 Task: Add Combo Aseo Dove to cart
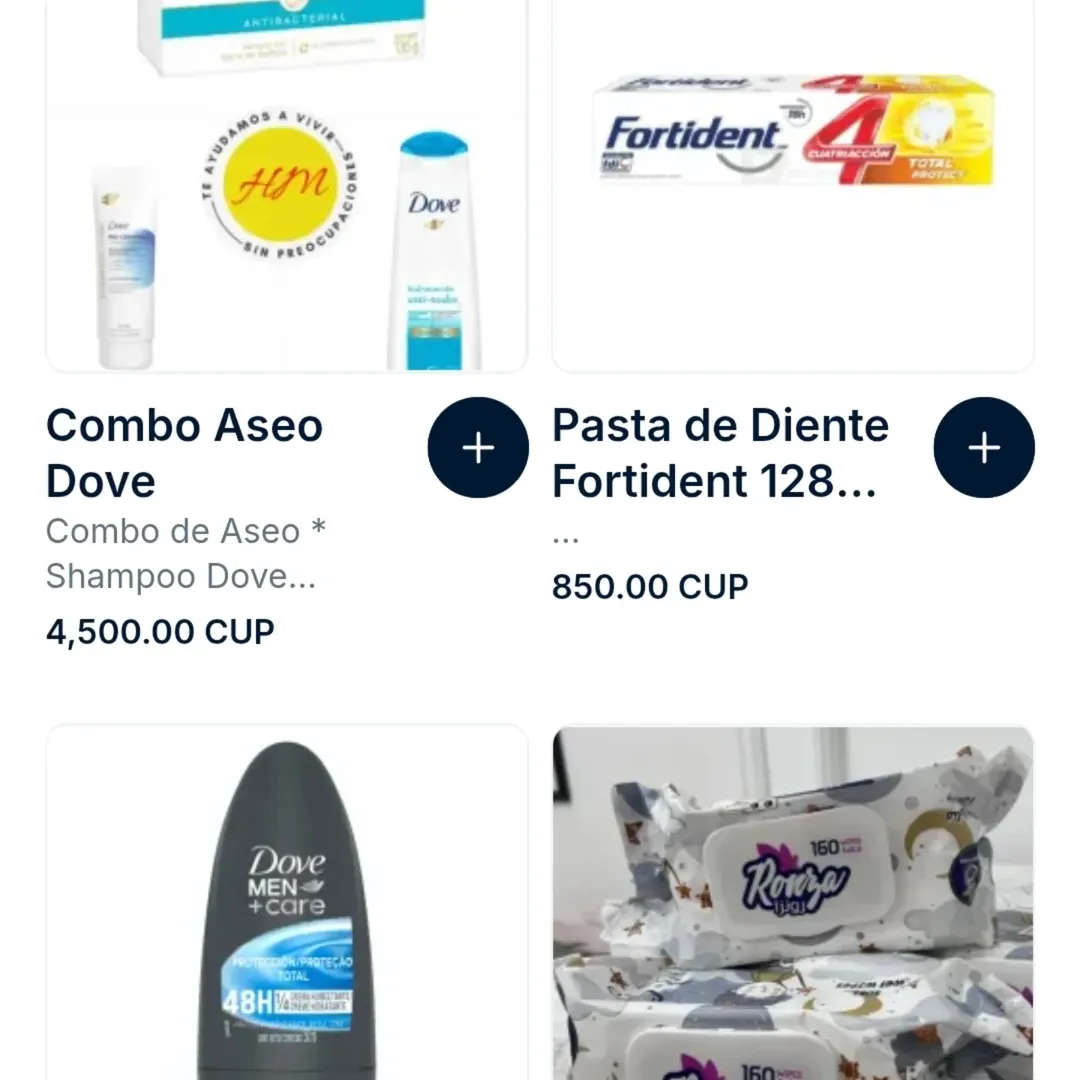[478, 448]
